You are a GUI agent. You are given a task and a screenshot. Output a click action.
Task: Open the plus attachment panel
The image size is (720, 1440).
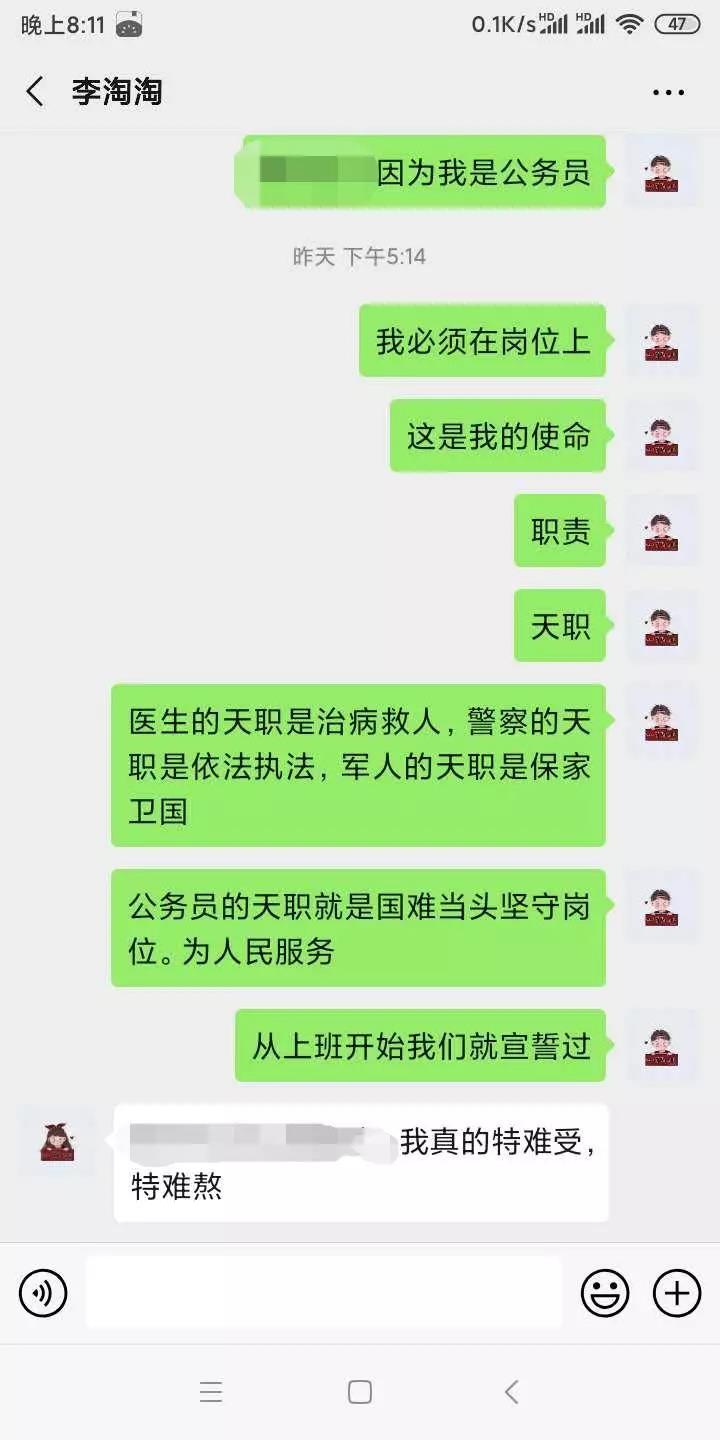(677, 1294)
